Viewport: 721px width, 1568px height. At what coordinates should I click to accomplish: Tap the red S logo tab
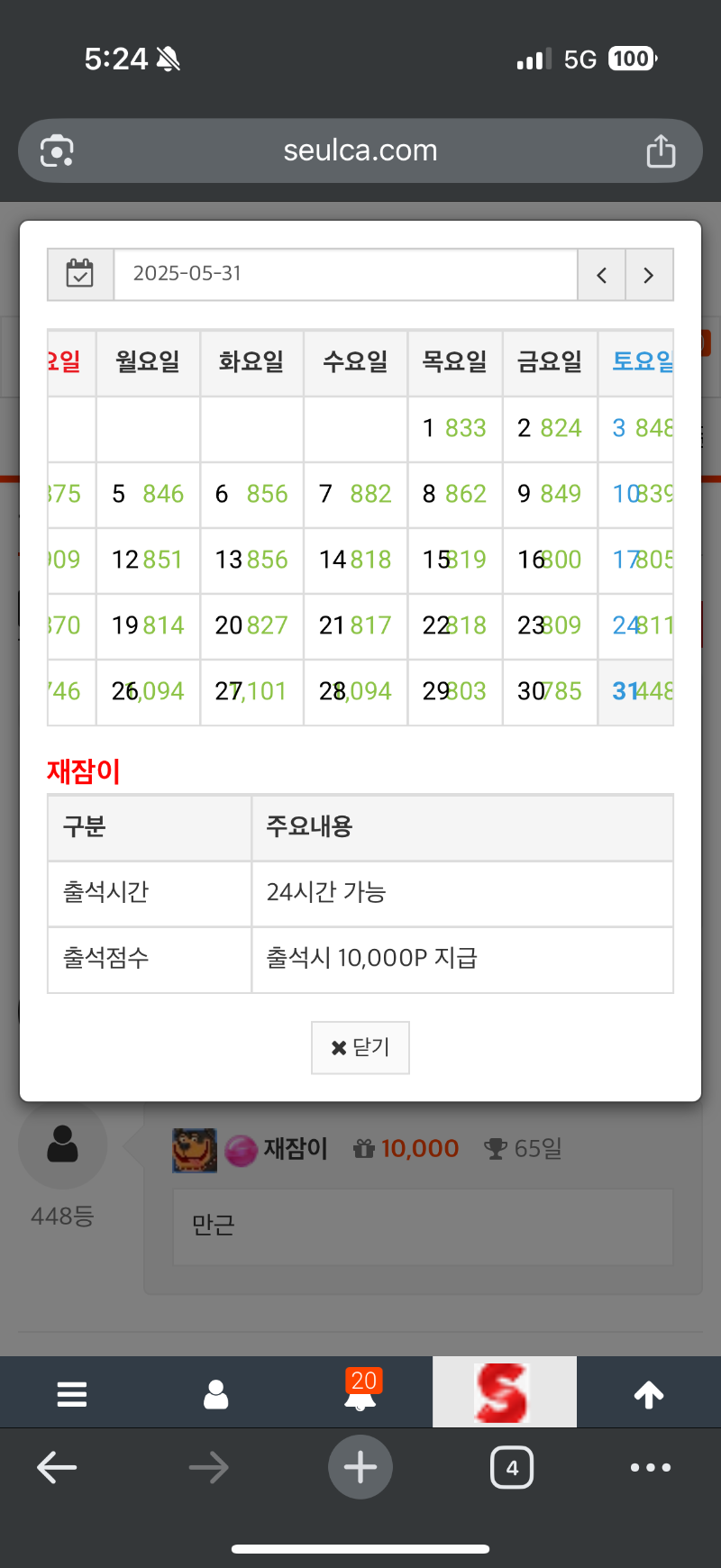tap(504, 1393)
